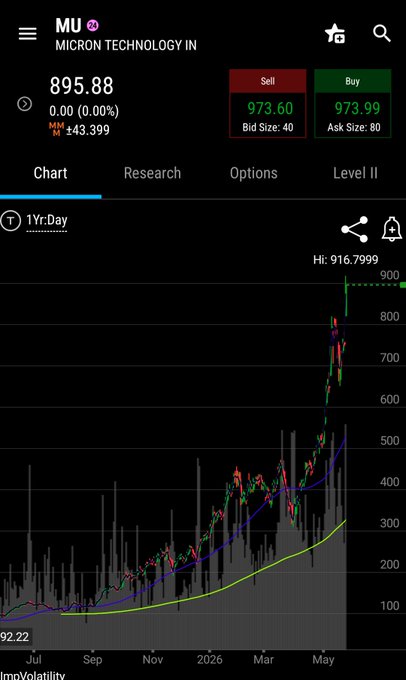The image size is (406, 680).
Task: Create a price alert with bell icon
Action: pos(392,229)
